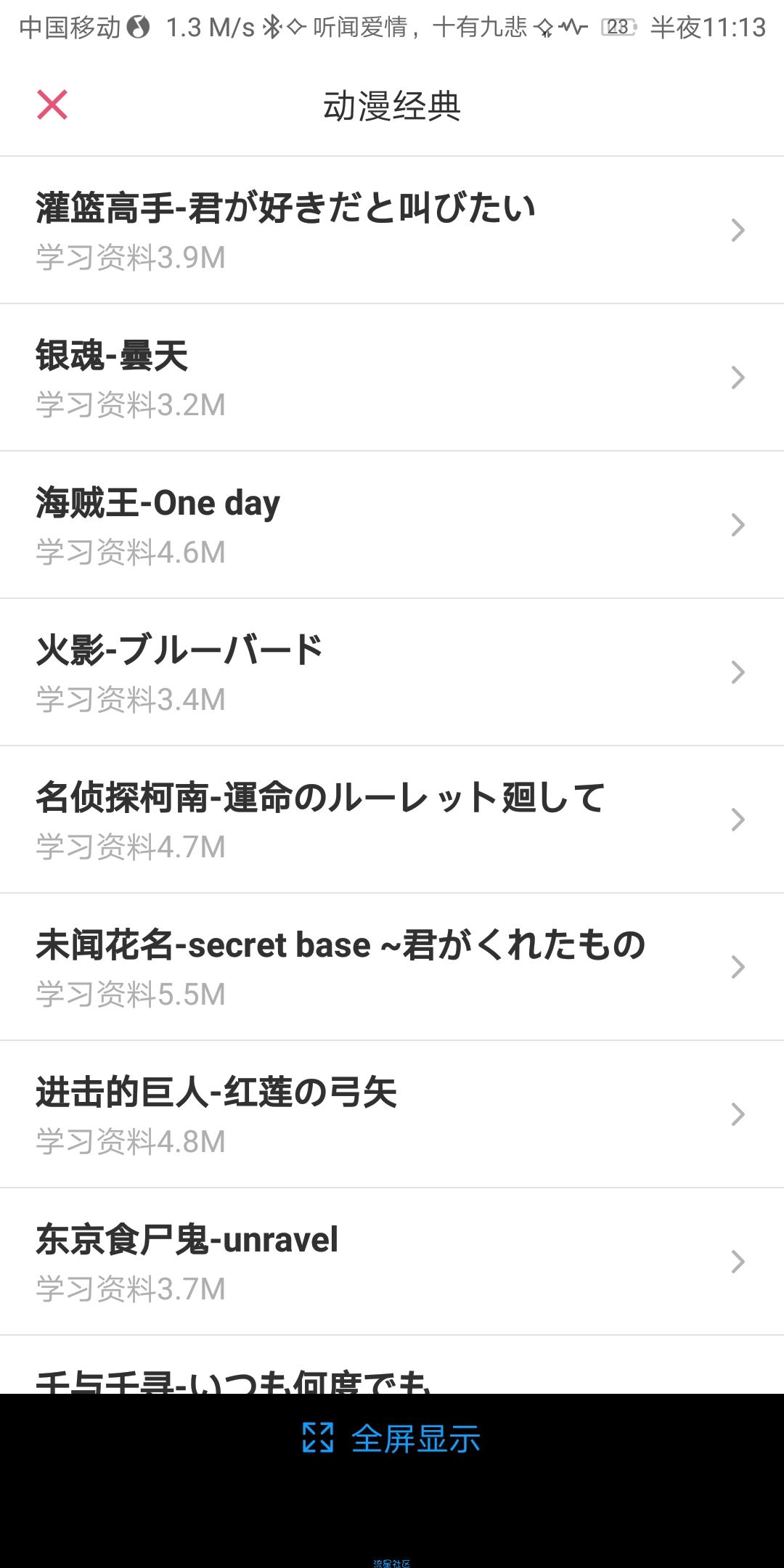Select 东京食尸鬼-unravel
The image size is (784, 1568).
click(392, 1262)
